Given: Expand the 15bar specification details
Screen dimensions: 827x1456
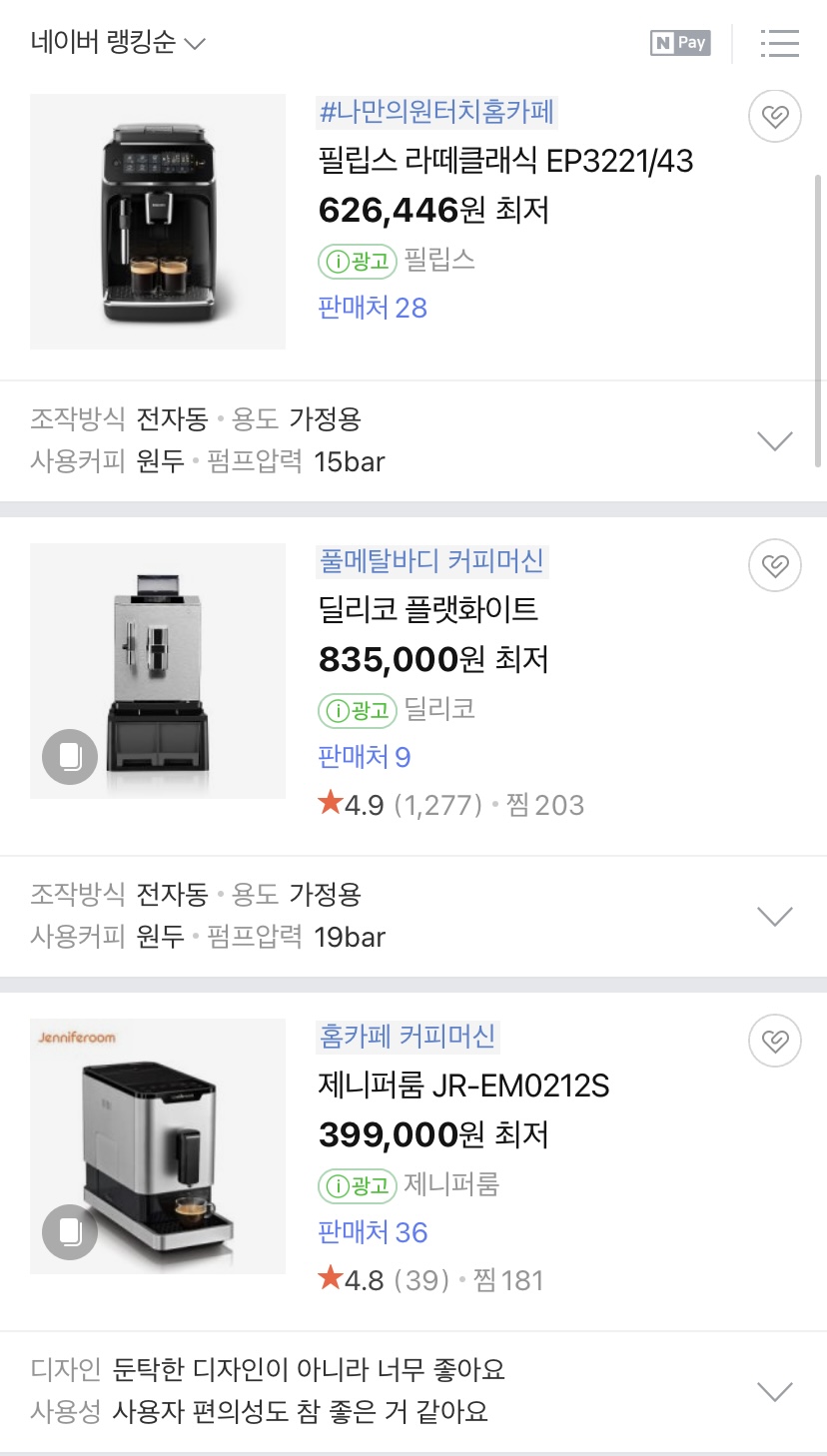Looking at the screenshot, I should point(775,440).
